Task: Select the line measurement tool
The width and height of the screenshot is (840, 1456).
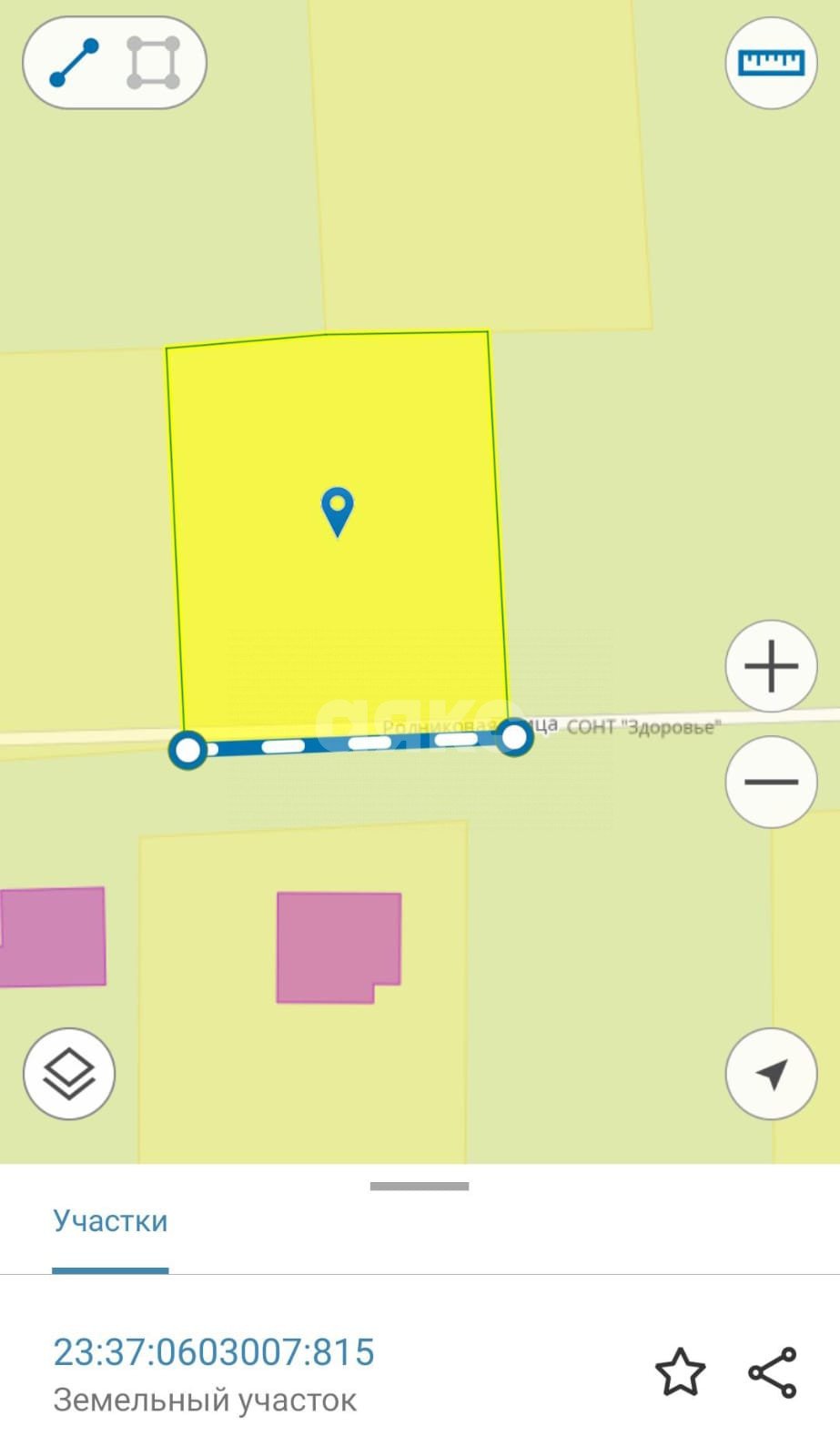Action: point(75,63)
